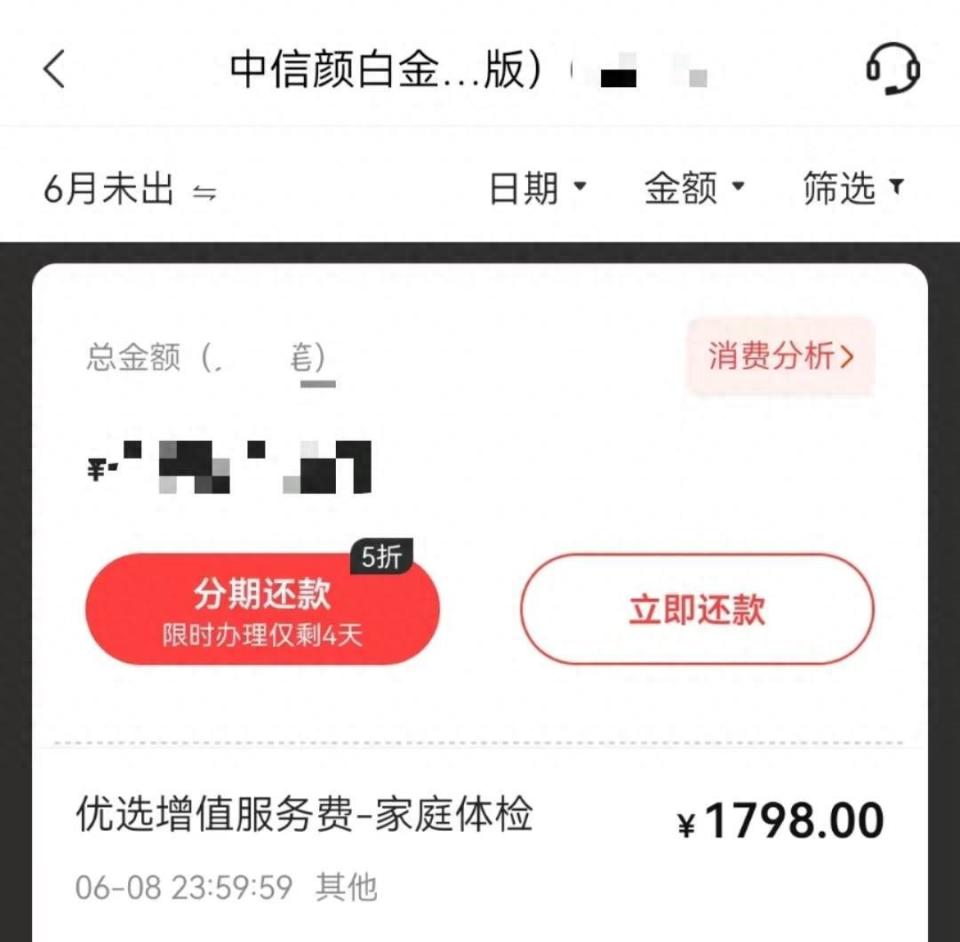Open the 筛选 filter dropdown
Image resolution: width=960 pixels, height=942 pixels.
[x=853, y=188]
